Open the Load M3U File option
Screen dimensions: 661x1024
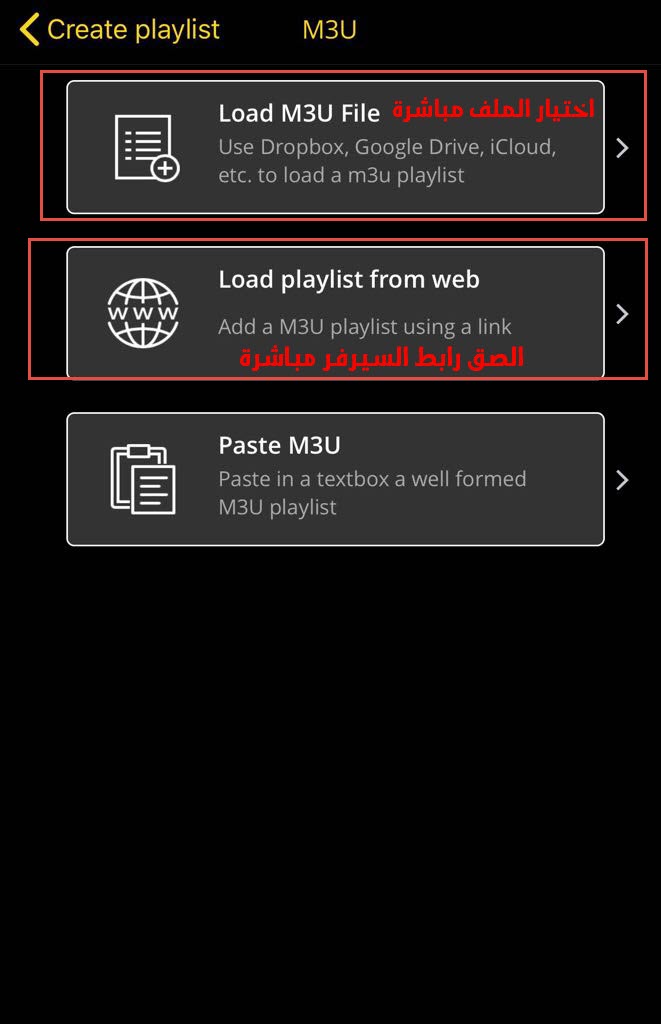point(335,147)
